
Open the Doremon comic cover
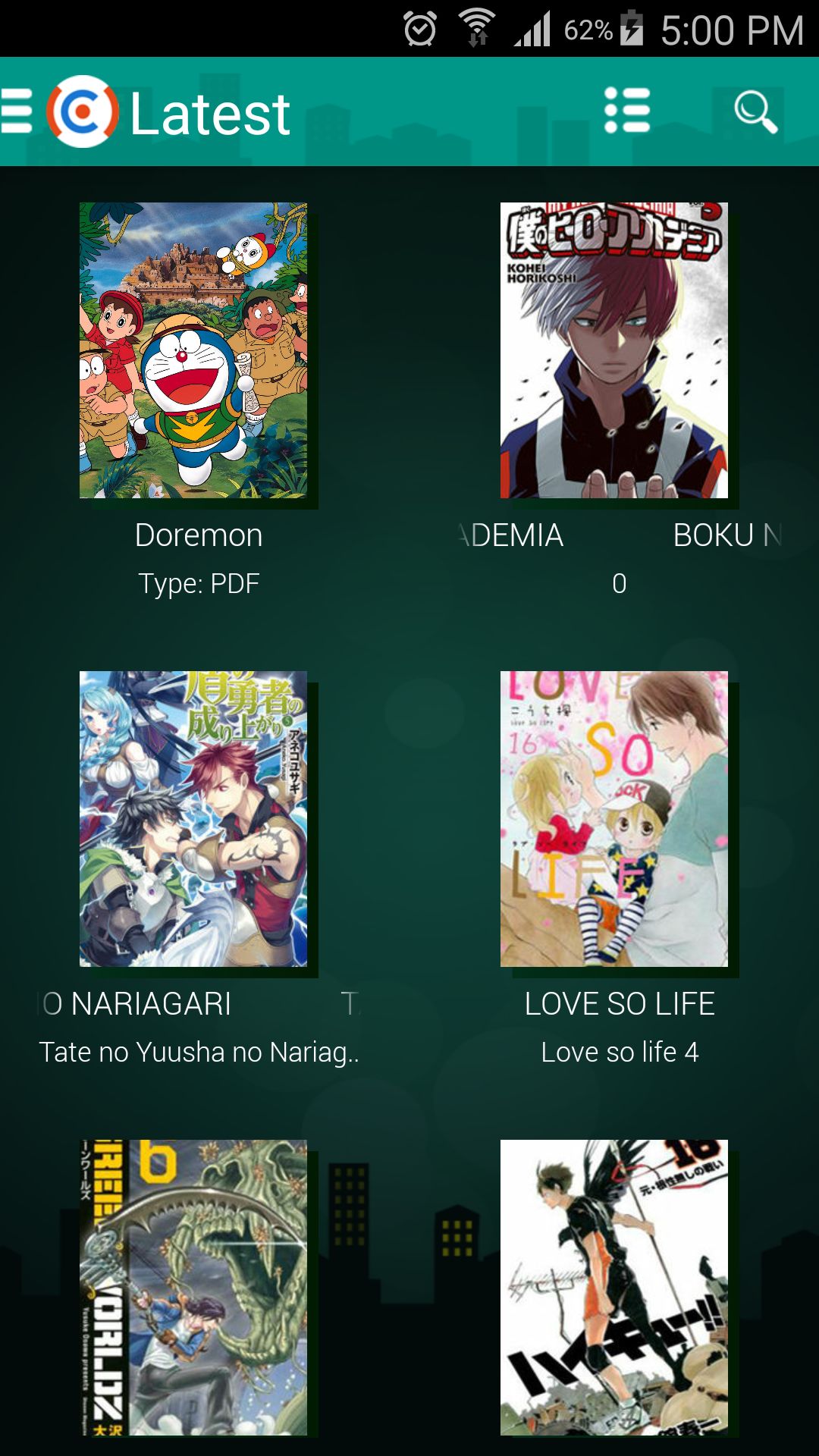193,350
